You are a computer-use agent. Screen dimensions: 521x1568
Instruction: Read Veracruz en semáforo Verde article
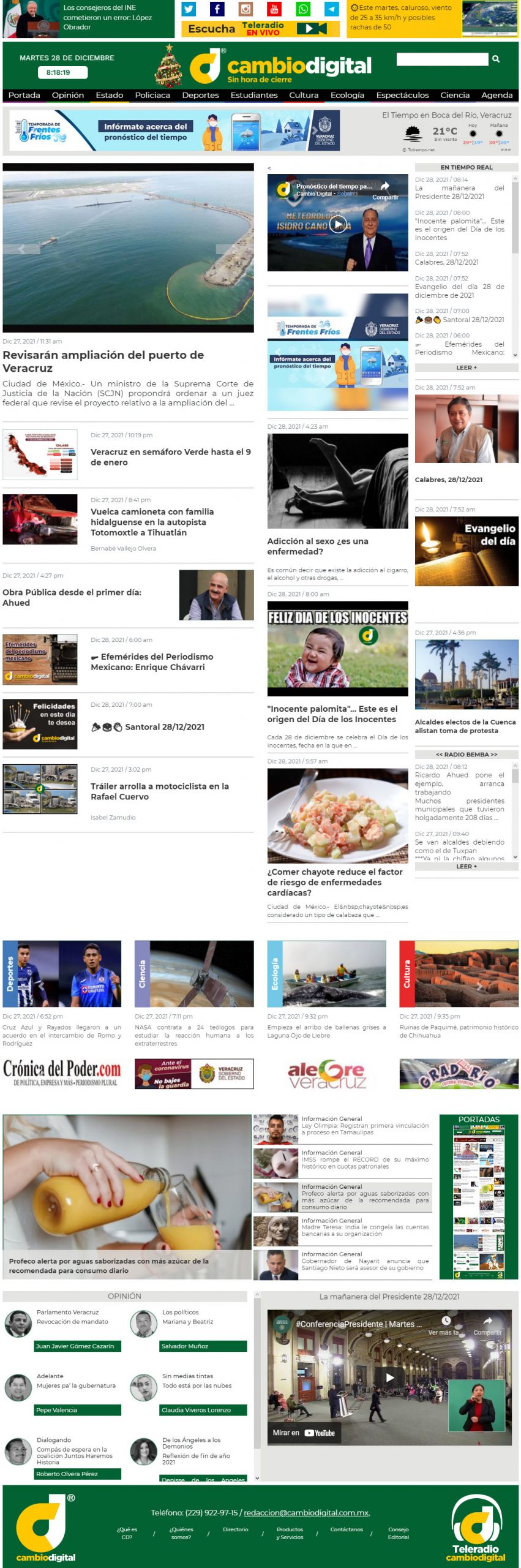click(170, 457)
